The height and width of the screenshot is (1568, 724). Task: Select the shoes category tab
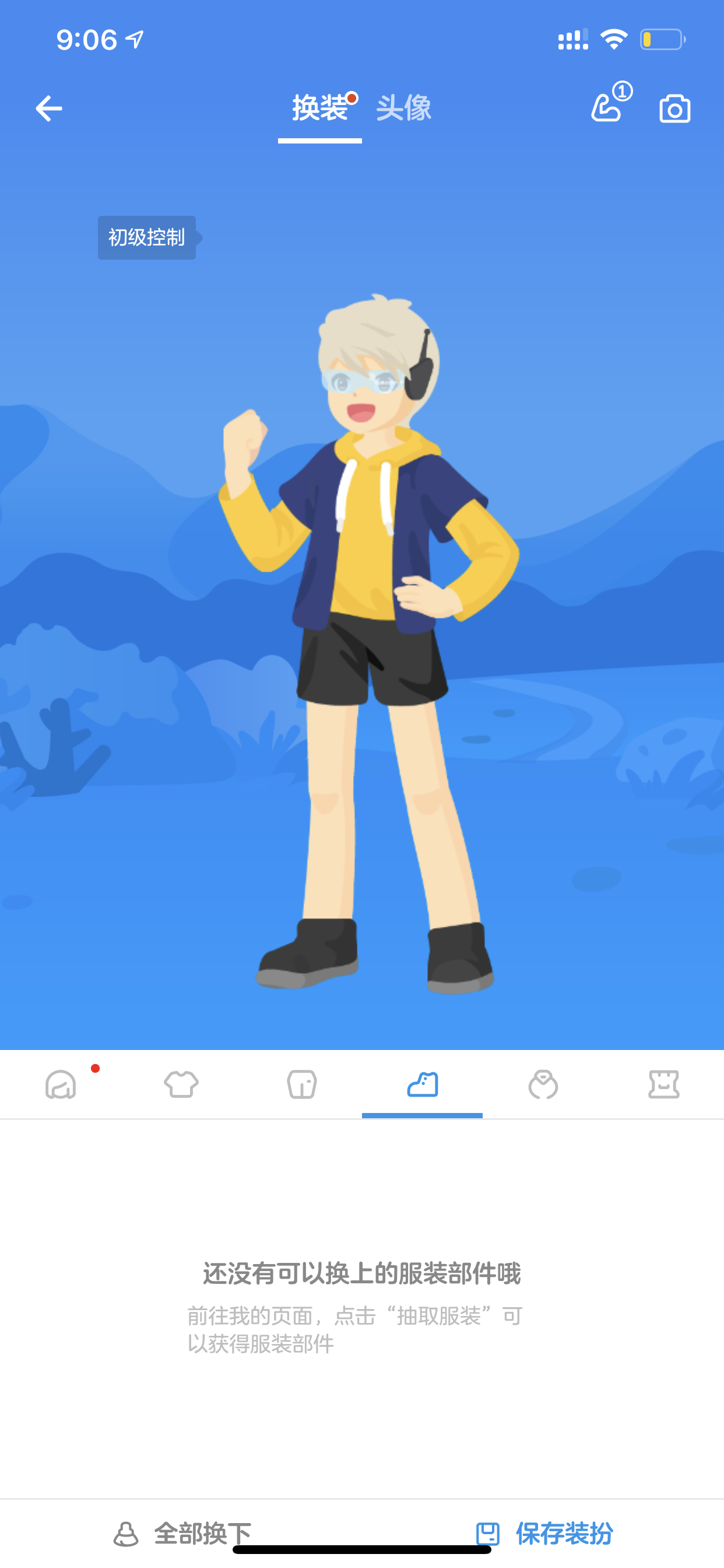click(x=422, y=1084)
